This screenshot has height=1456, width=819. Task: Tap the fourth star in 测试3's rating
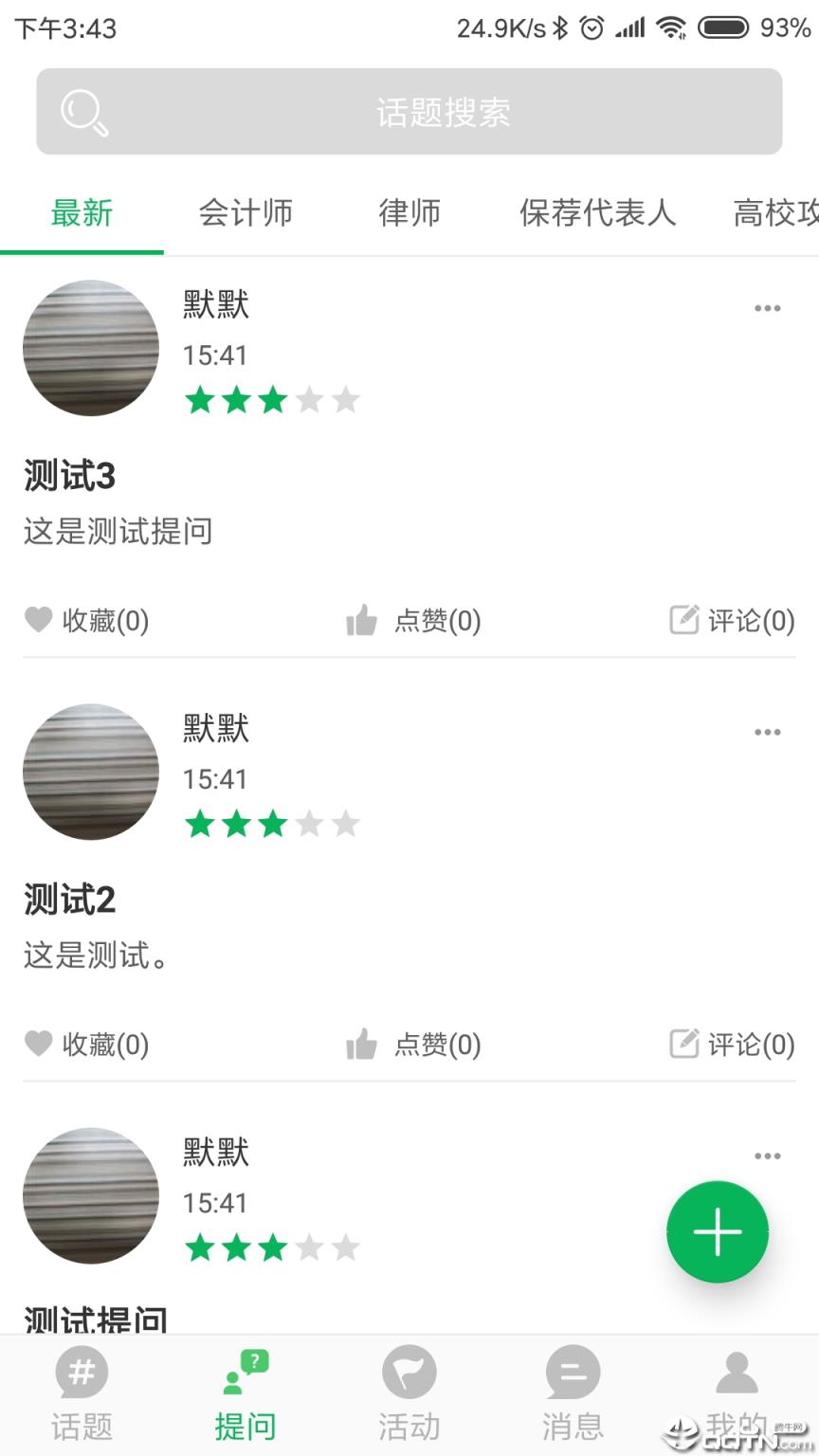tap(310, 400)
